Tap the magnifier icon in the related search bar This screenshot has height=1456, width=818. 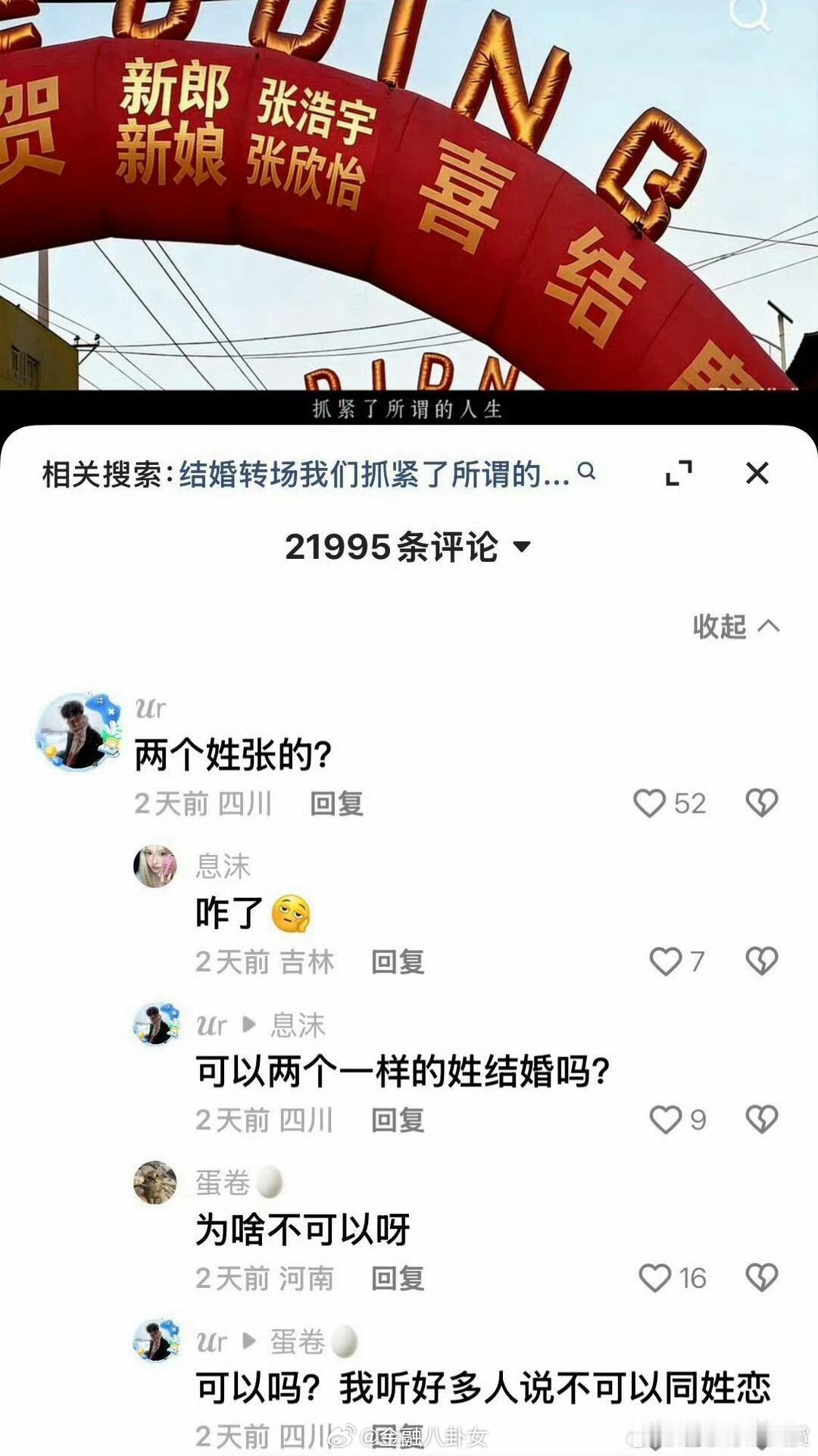pyautogui.click(x=587, y=473)
